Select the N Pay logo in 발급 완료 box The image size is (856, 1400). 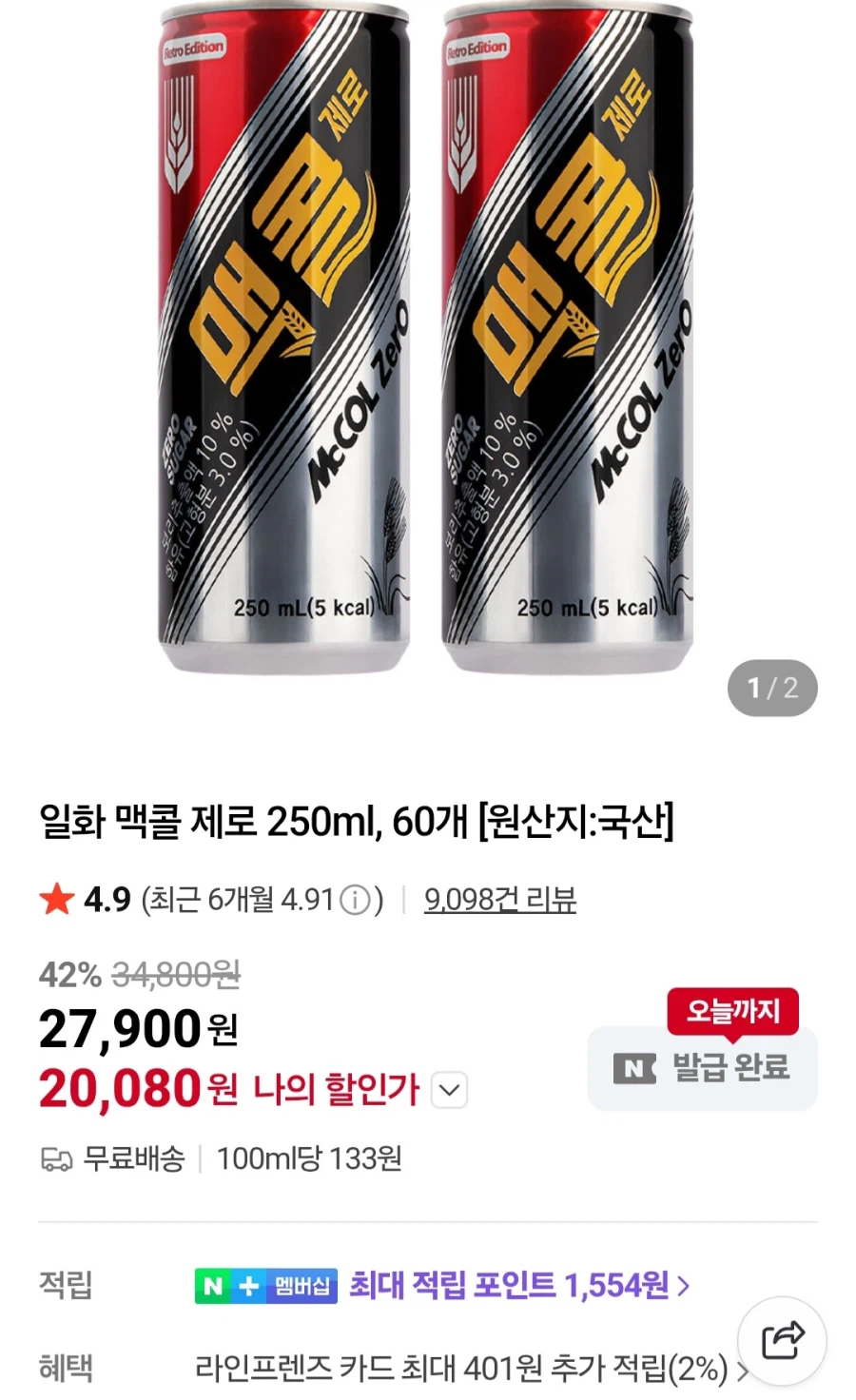pyautogui.click(x=635, y=1068)
